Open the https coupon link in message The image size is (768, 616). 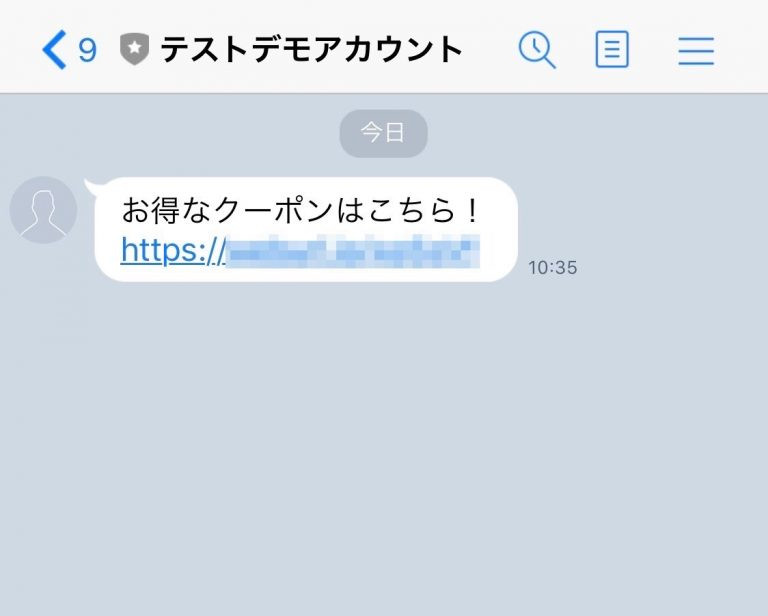(x=300, y=250)
